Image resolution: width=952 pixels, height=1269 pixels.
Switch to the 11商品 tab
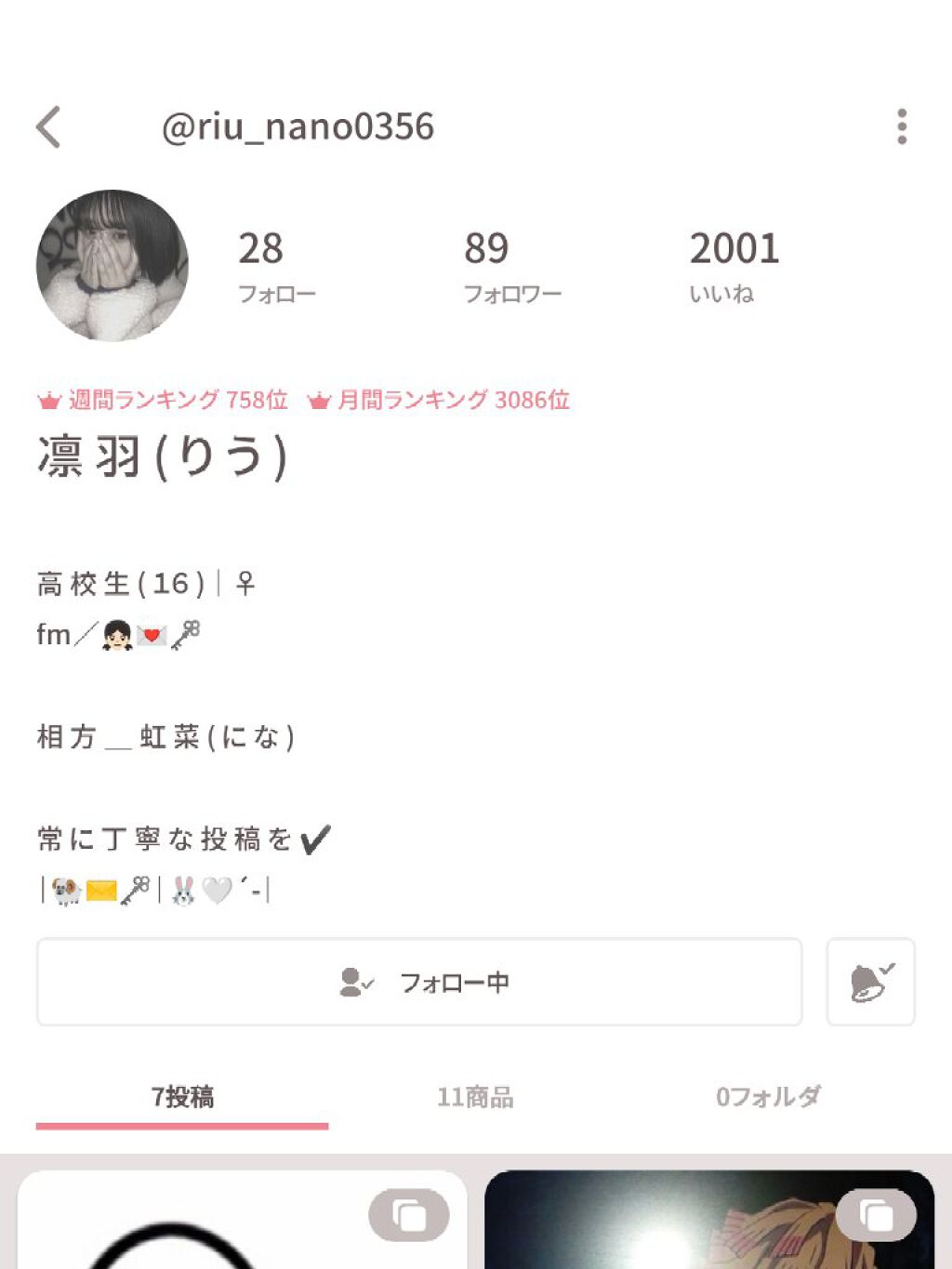tap(475, 1097)
